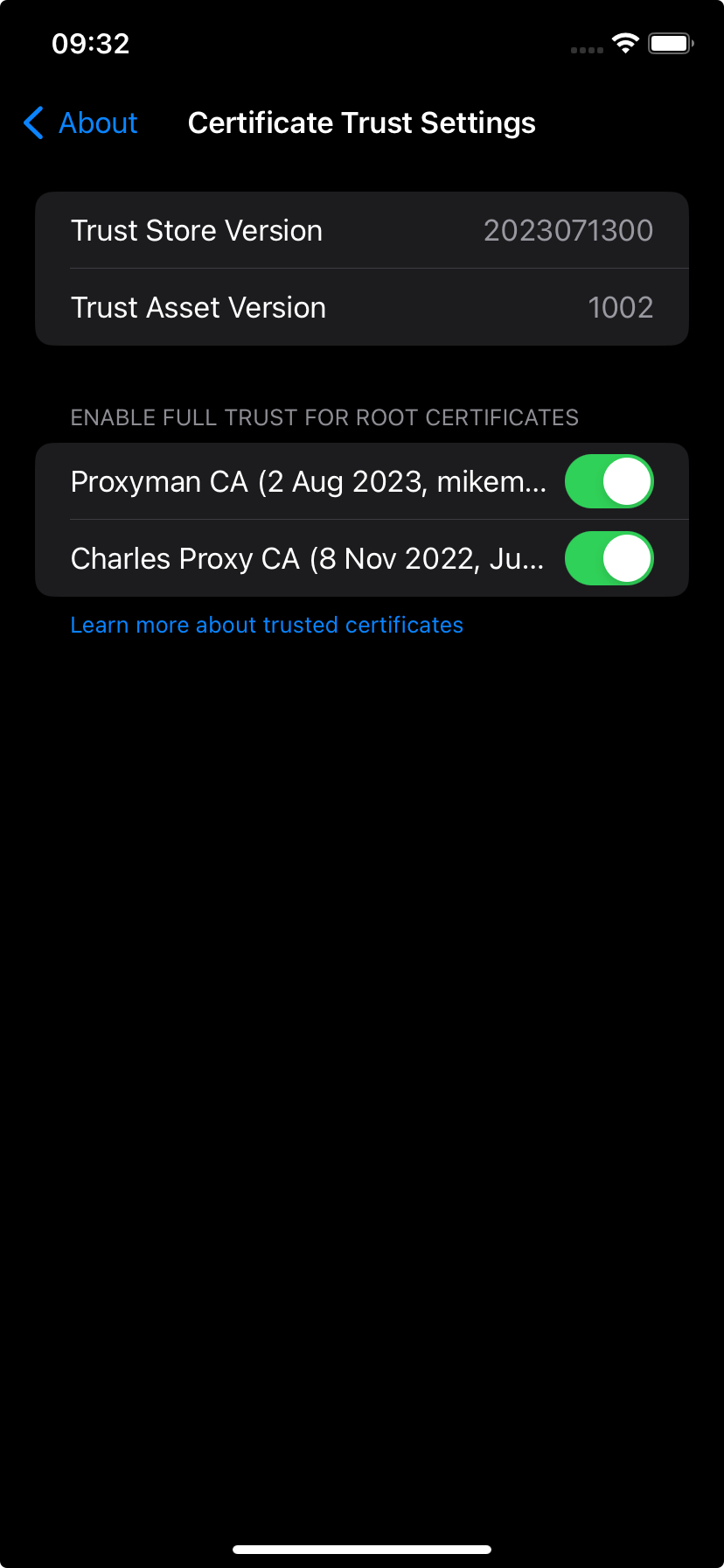Screen dimensions: 724x1568
Task: Toggle off the Charles Proxy CA switch
Action: (x=609, y=557)
